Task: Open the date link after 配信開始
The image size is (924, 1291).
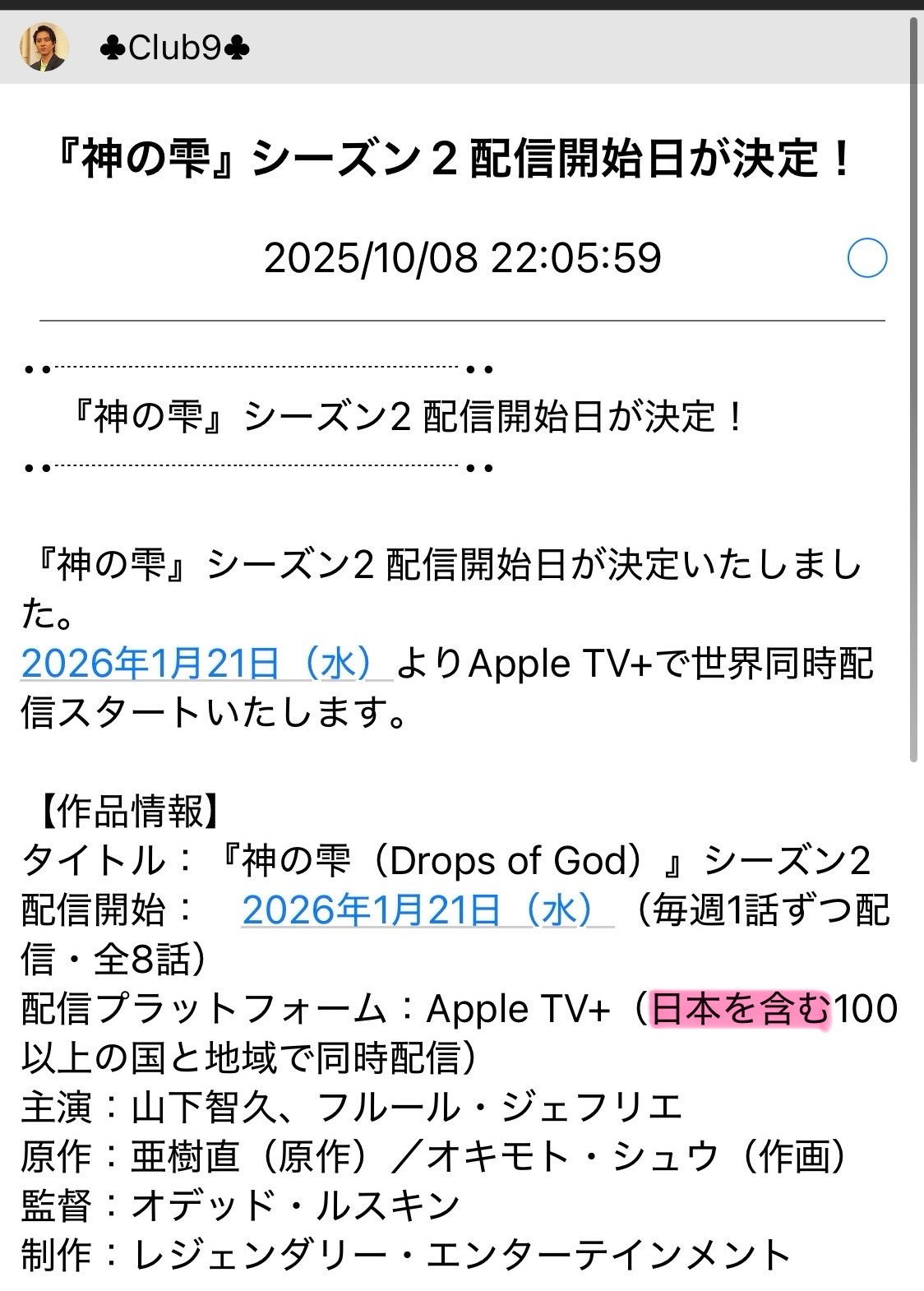Action: pos(426,910)
